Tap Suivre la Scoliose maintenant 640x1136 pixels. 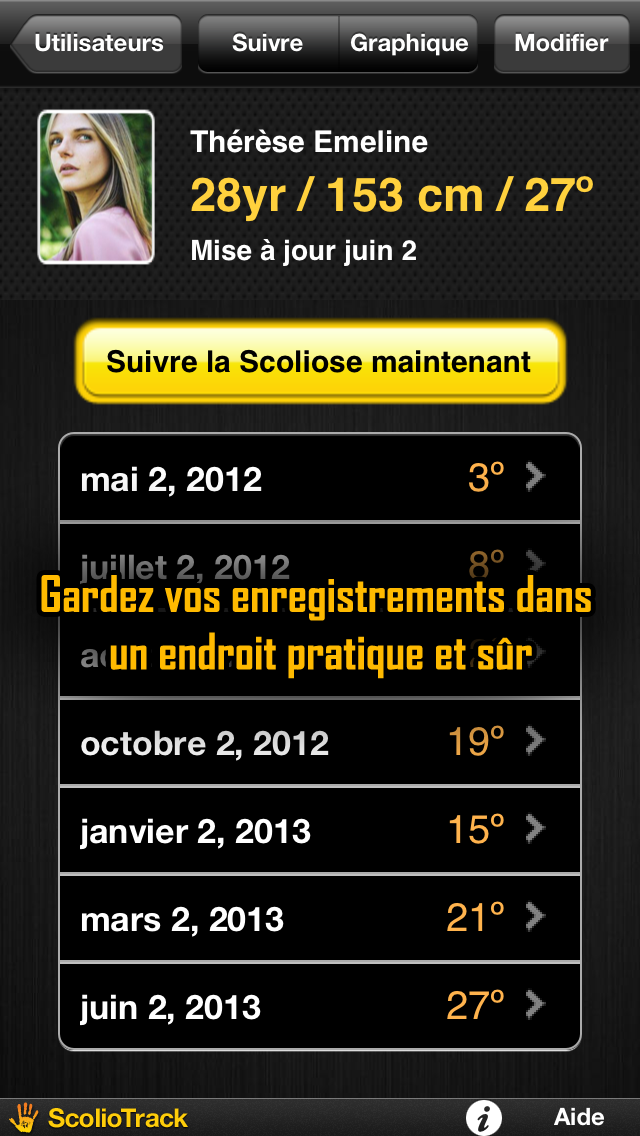(x=319, y=362)
